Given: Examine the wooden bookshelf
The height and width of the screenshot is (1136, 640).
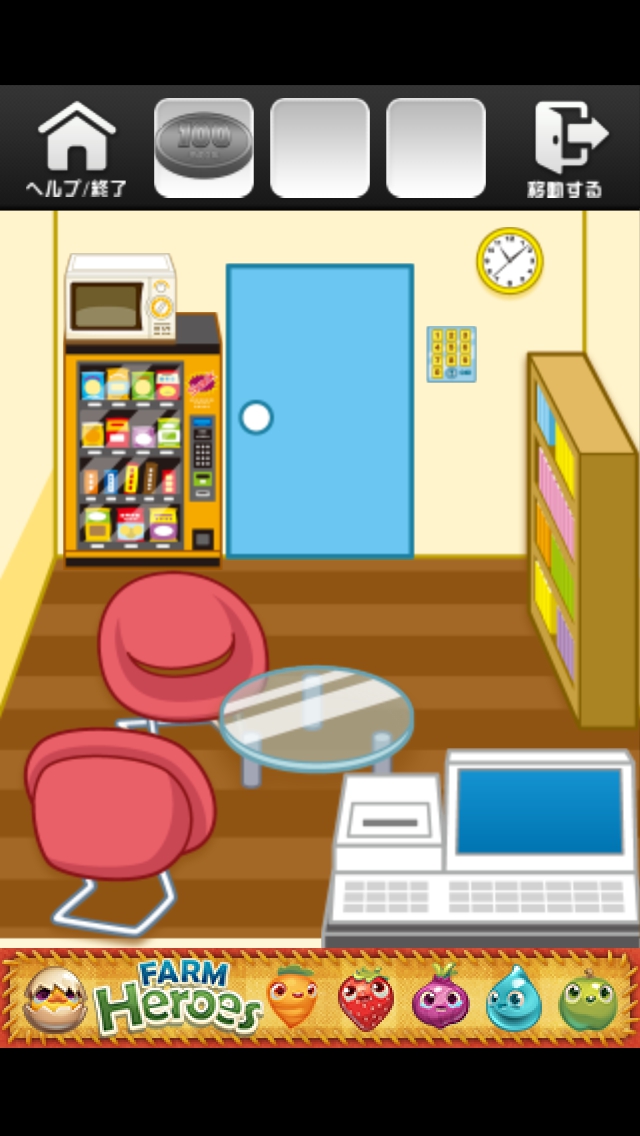Looking at the screenshot, I should 578,540.
